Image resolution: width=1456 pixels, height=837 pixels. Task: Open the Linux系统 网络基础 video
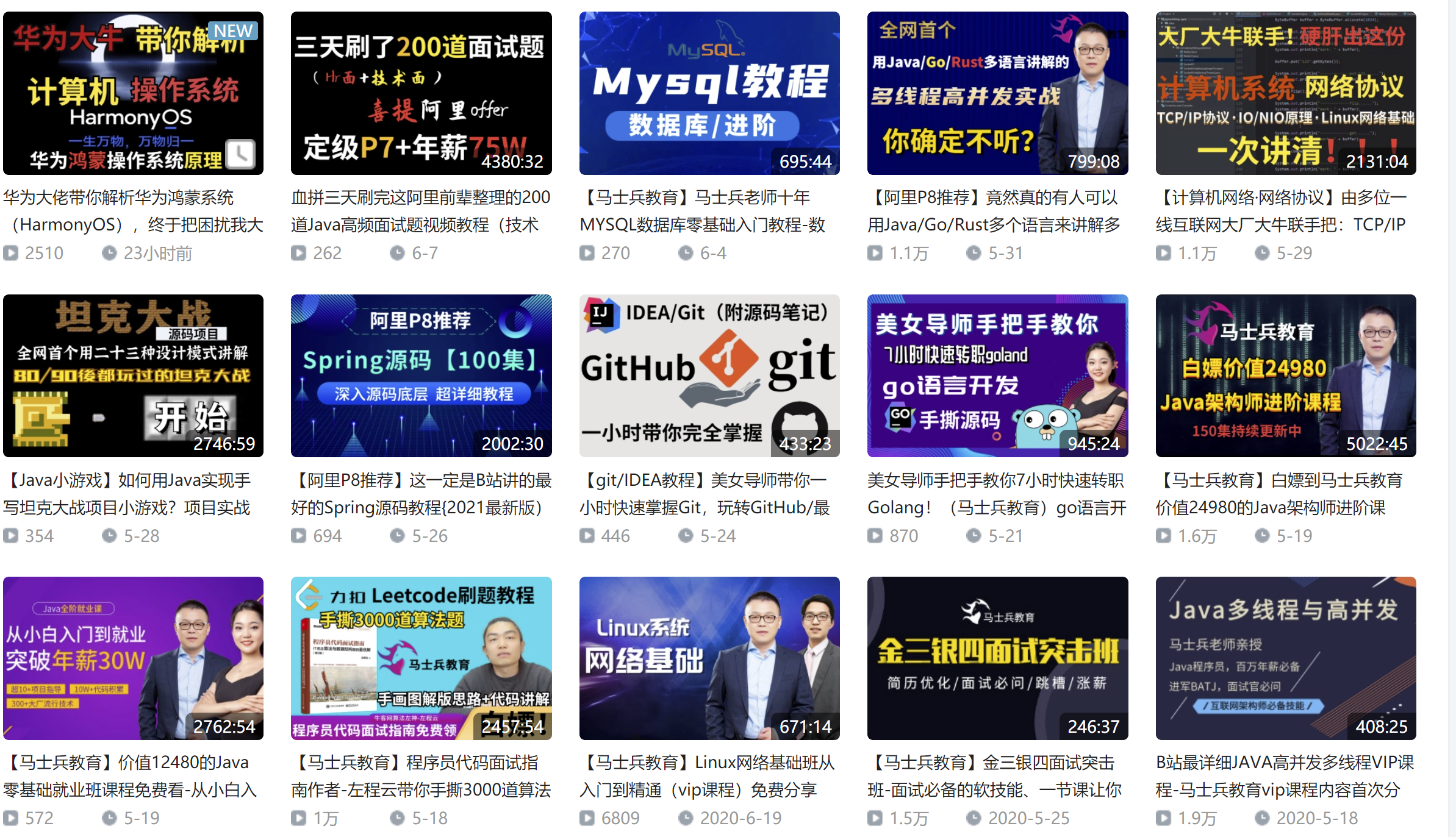(x=709, y=658)
